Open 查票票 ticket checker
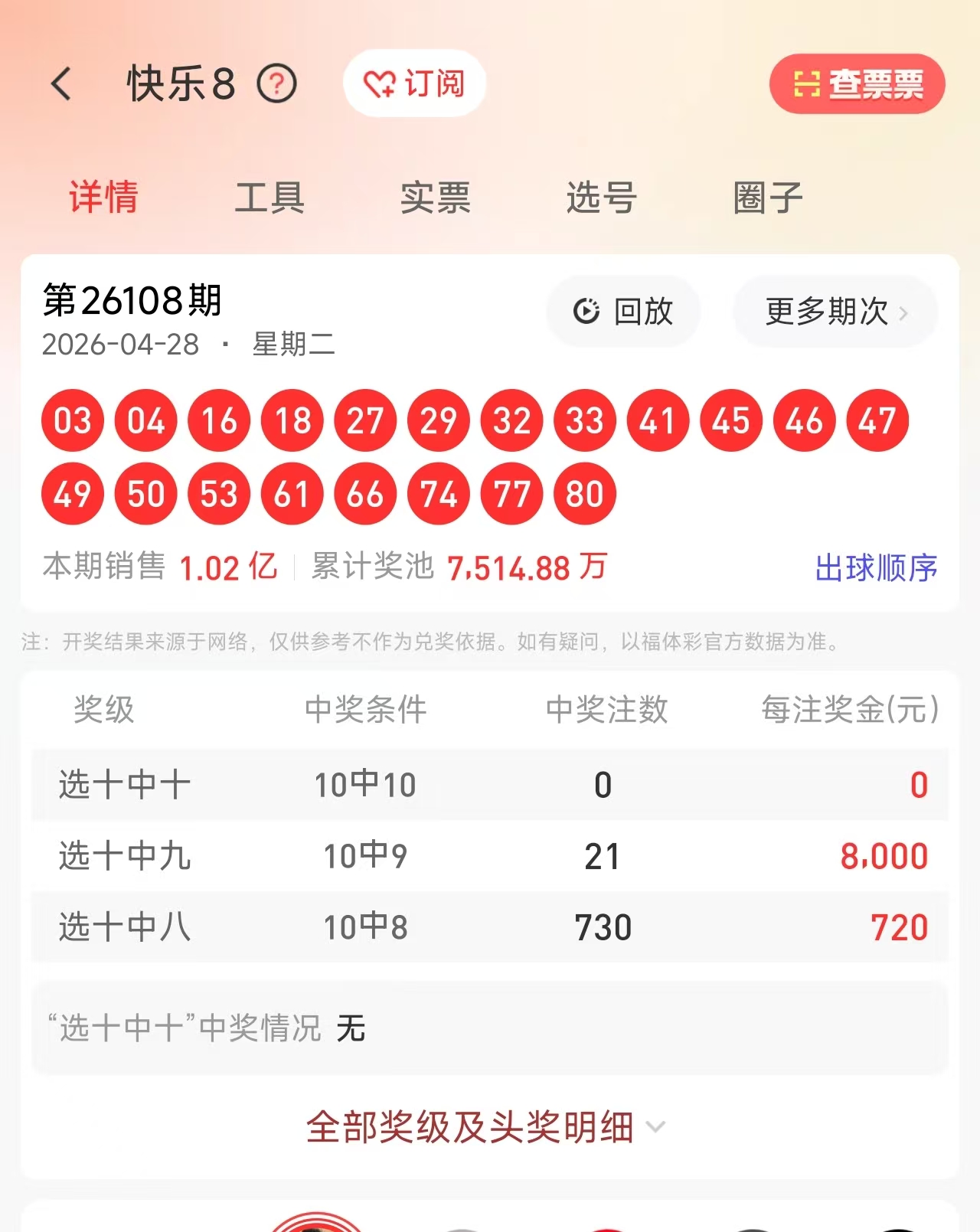Image resolution: width=980 pixels, height=1232 pixels. 857,83
